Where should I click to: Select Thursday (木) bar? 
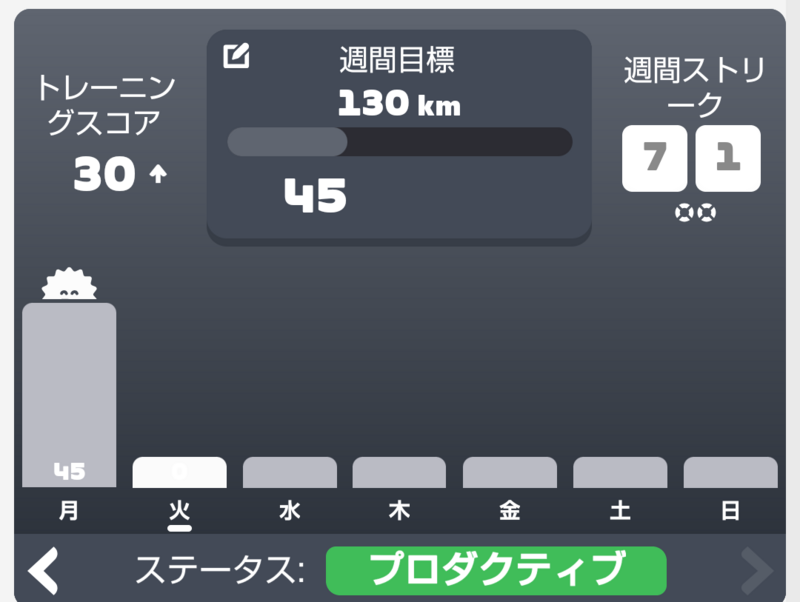pos(399,472)
